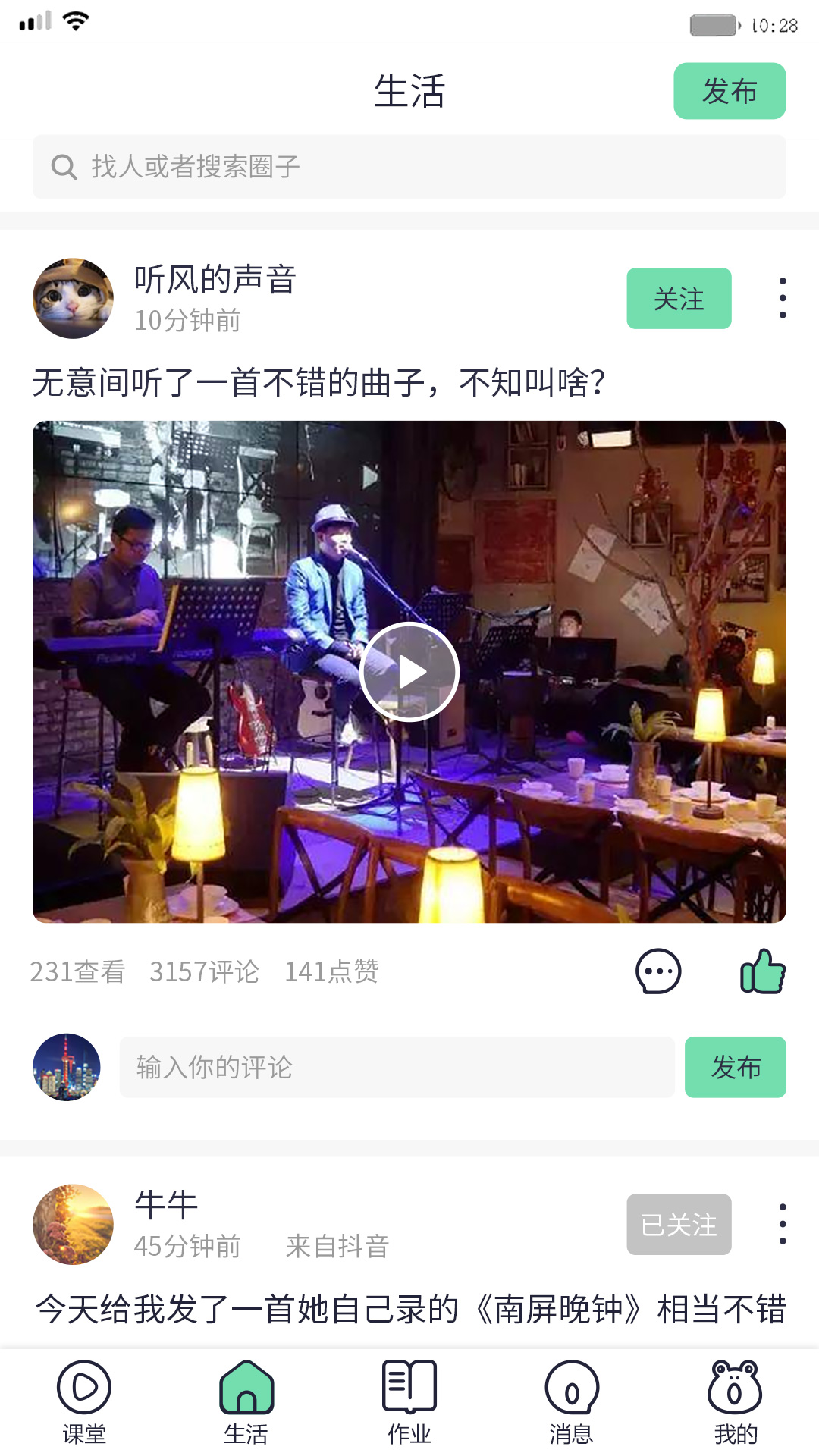Follow 听风的声音 with the 关注 button

coord(679,298)
